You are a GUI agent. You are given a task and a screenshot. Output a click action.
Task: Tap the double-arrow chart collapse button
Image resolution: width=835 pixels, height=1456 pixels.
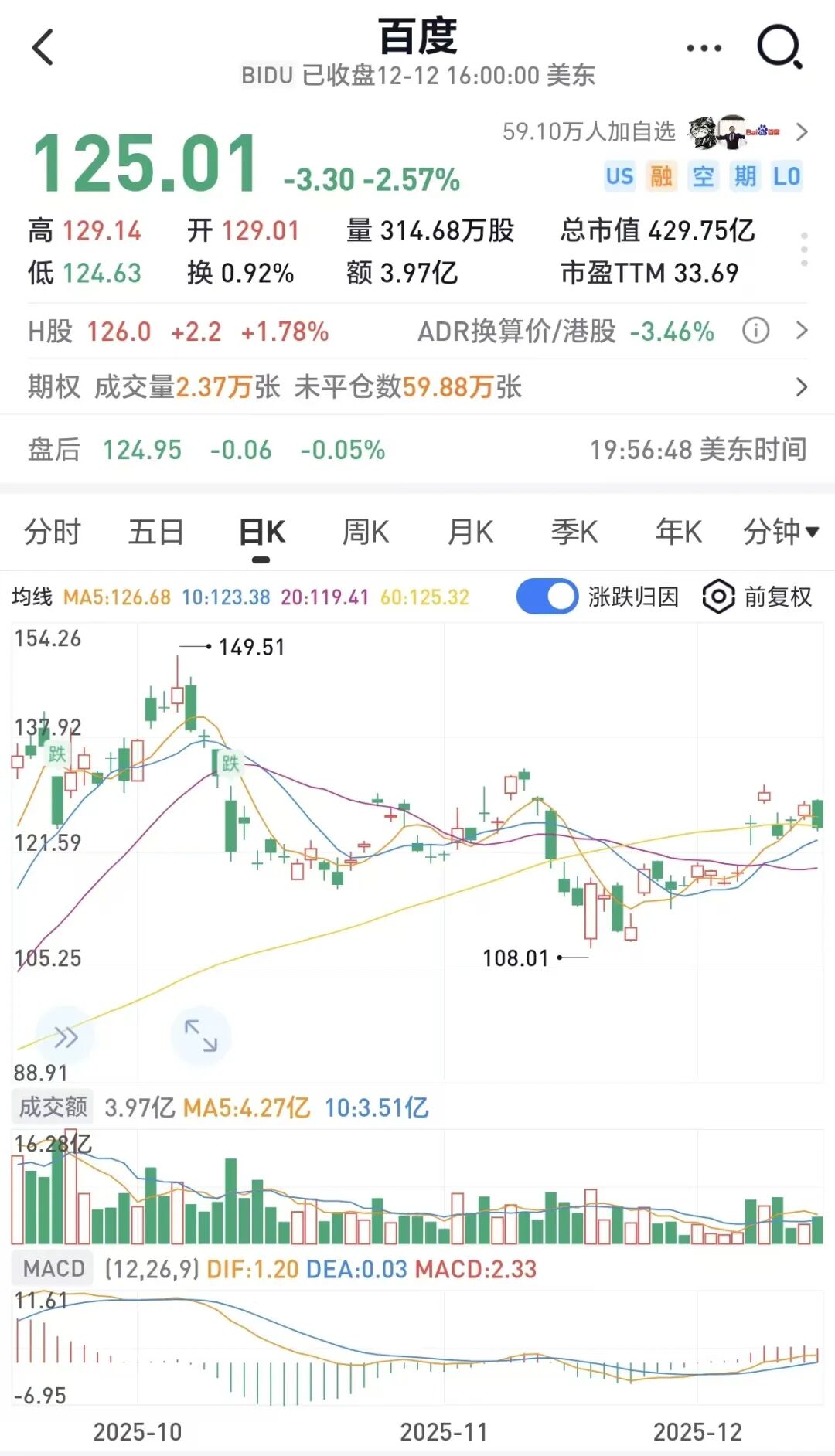tap(66, 1037)
